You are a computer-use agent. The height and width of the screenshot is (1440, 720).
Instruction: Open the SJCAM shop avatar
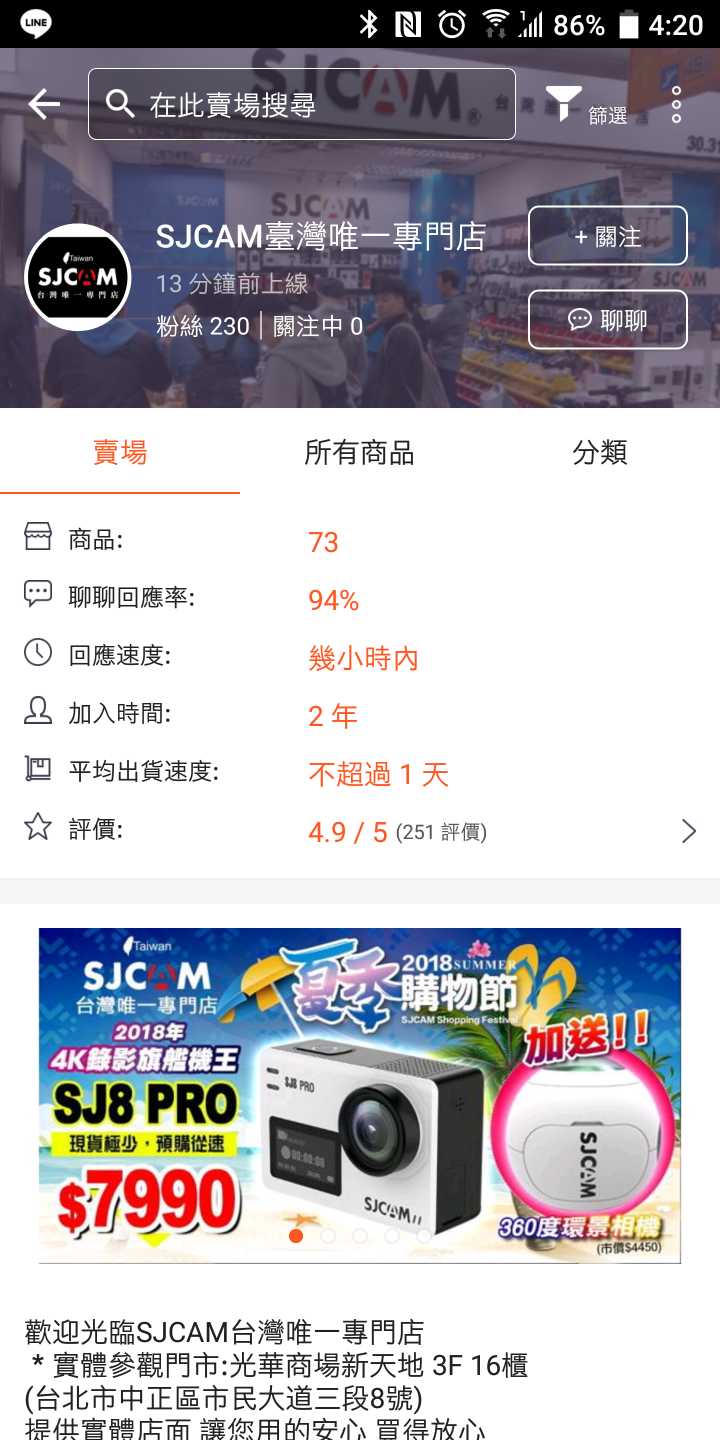coord(78,278)
